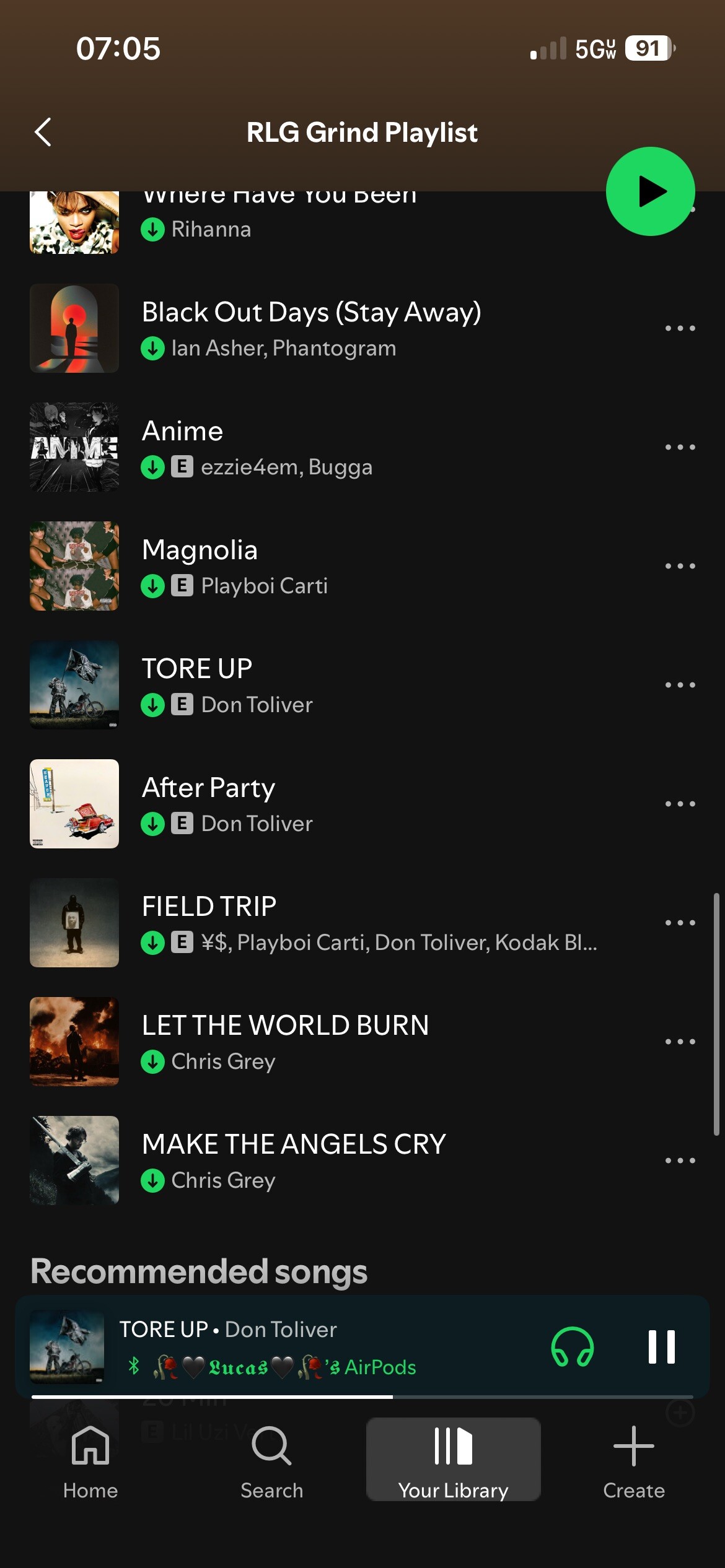Viewport: 725px width, 1568px height.
Task: Open more options for TORE UP
Action: 680,684
